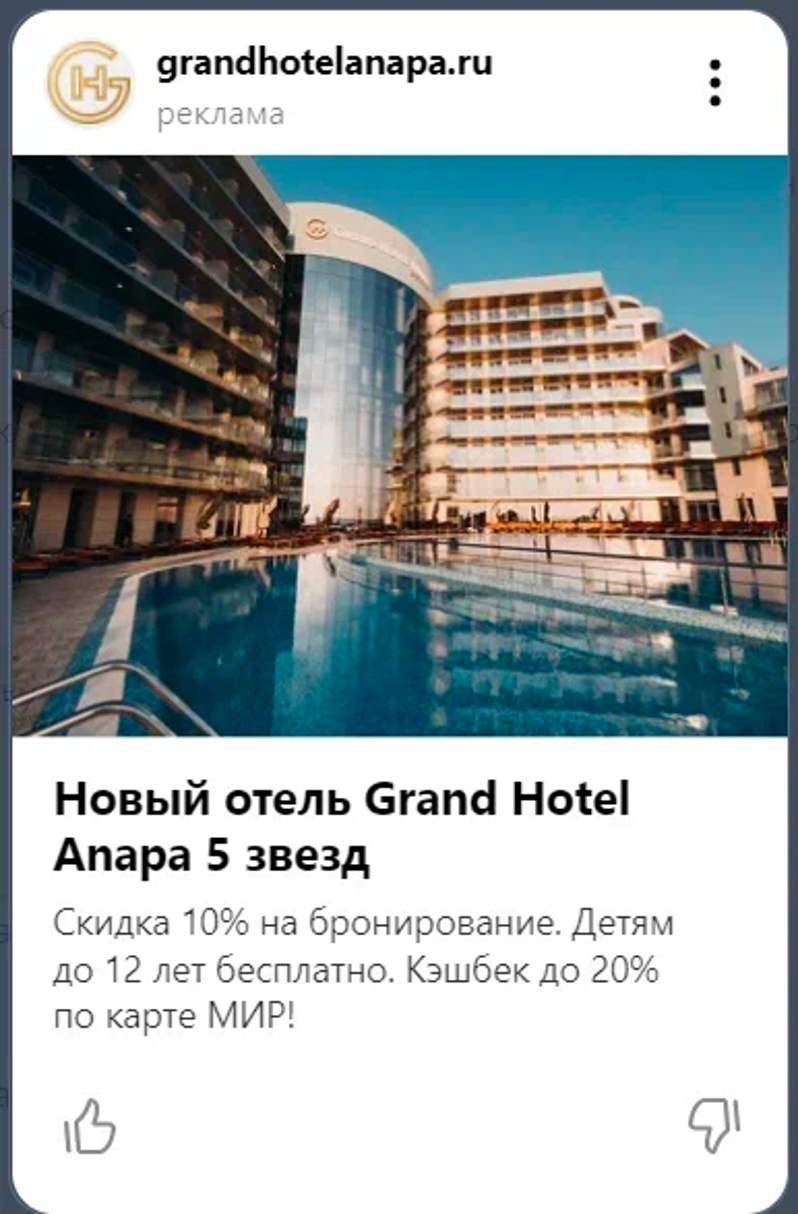Like the Grand Hotel Anapa ad
The width and height of the screenshot is (798, 1214).
click(x=90, y=1126)
